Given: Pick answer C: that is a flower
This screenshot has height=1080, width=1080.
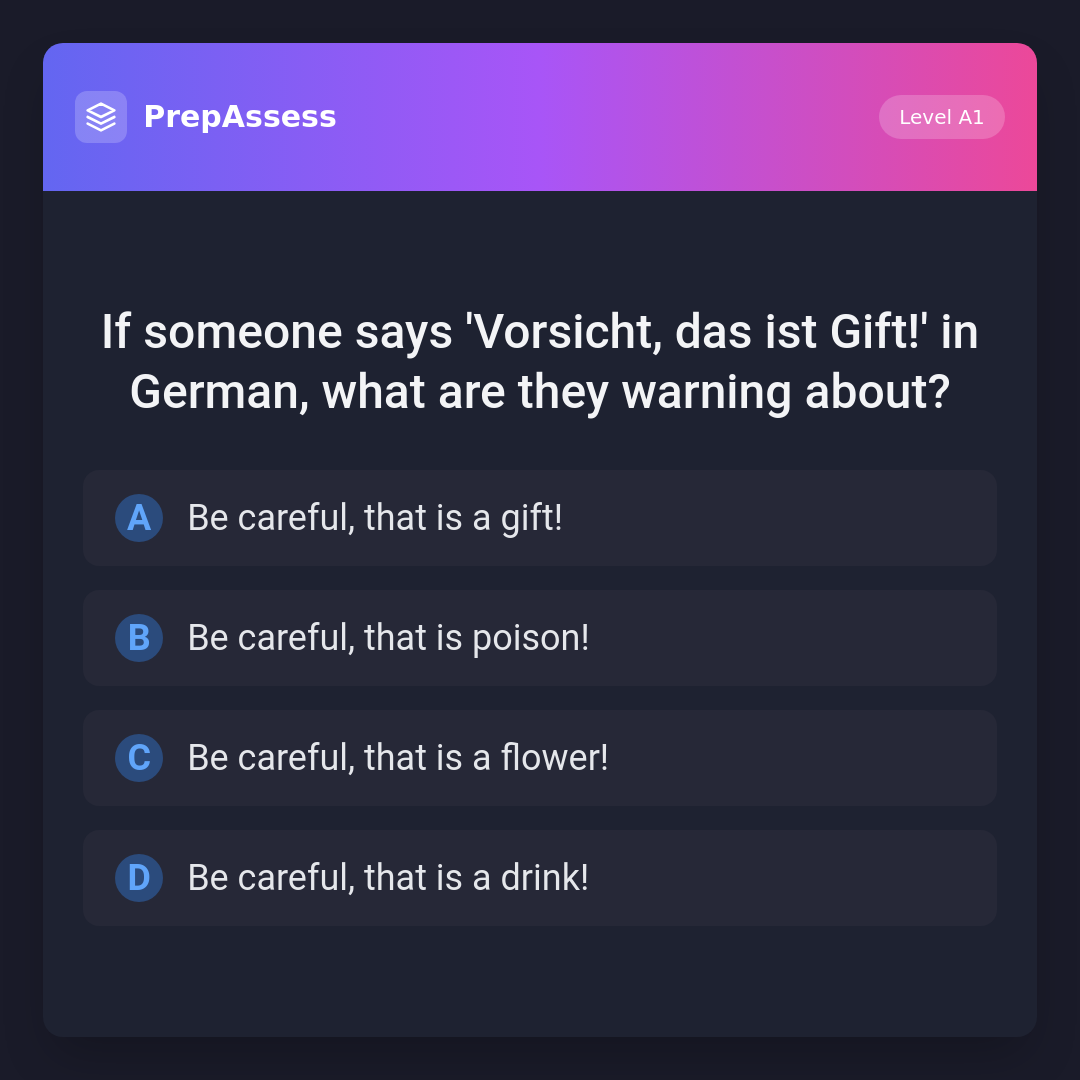Looking at the screenshot, I should pyautogui.click(x=540, y=758).
